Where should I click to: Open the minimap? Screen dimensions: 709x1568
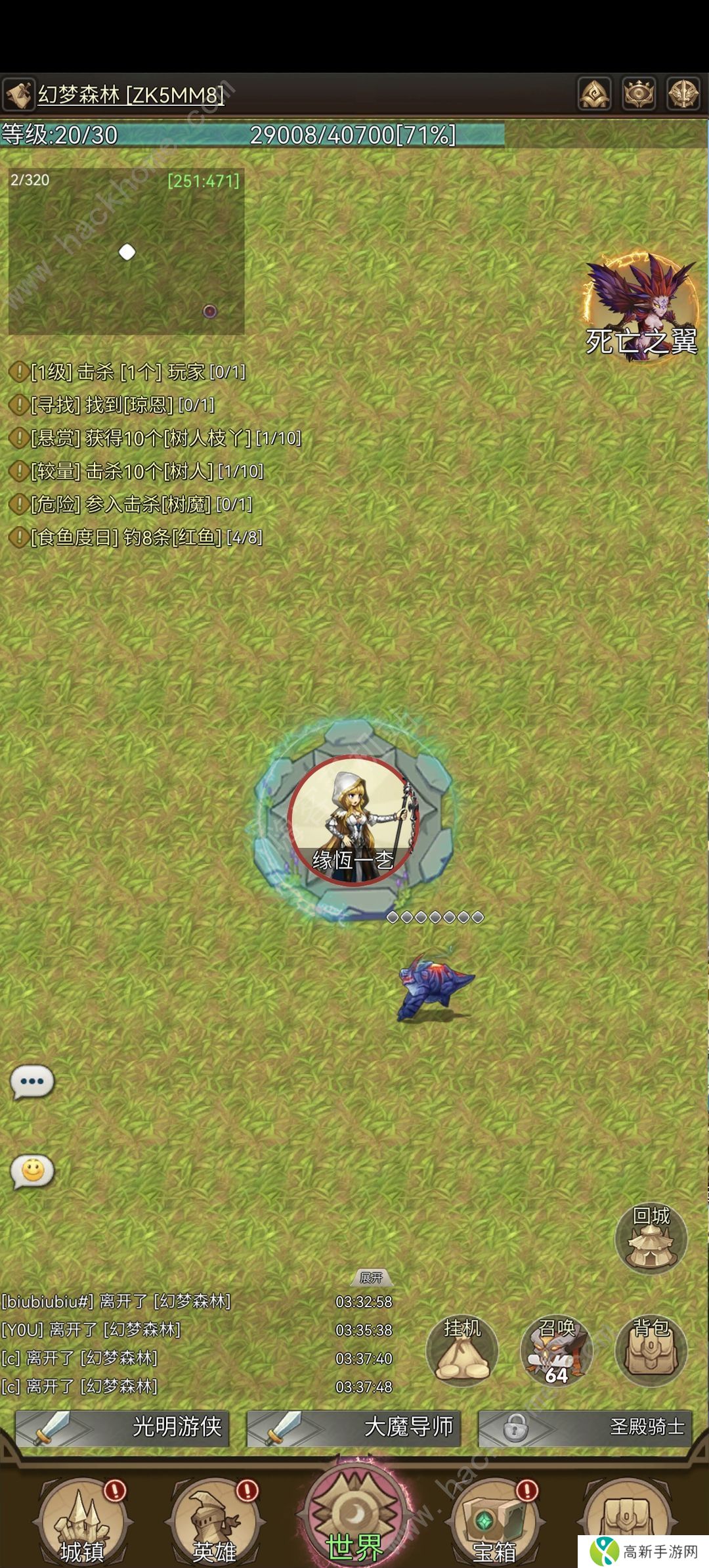(x=126, y=252)
